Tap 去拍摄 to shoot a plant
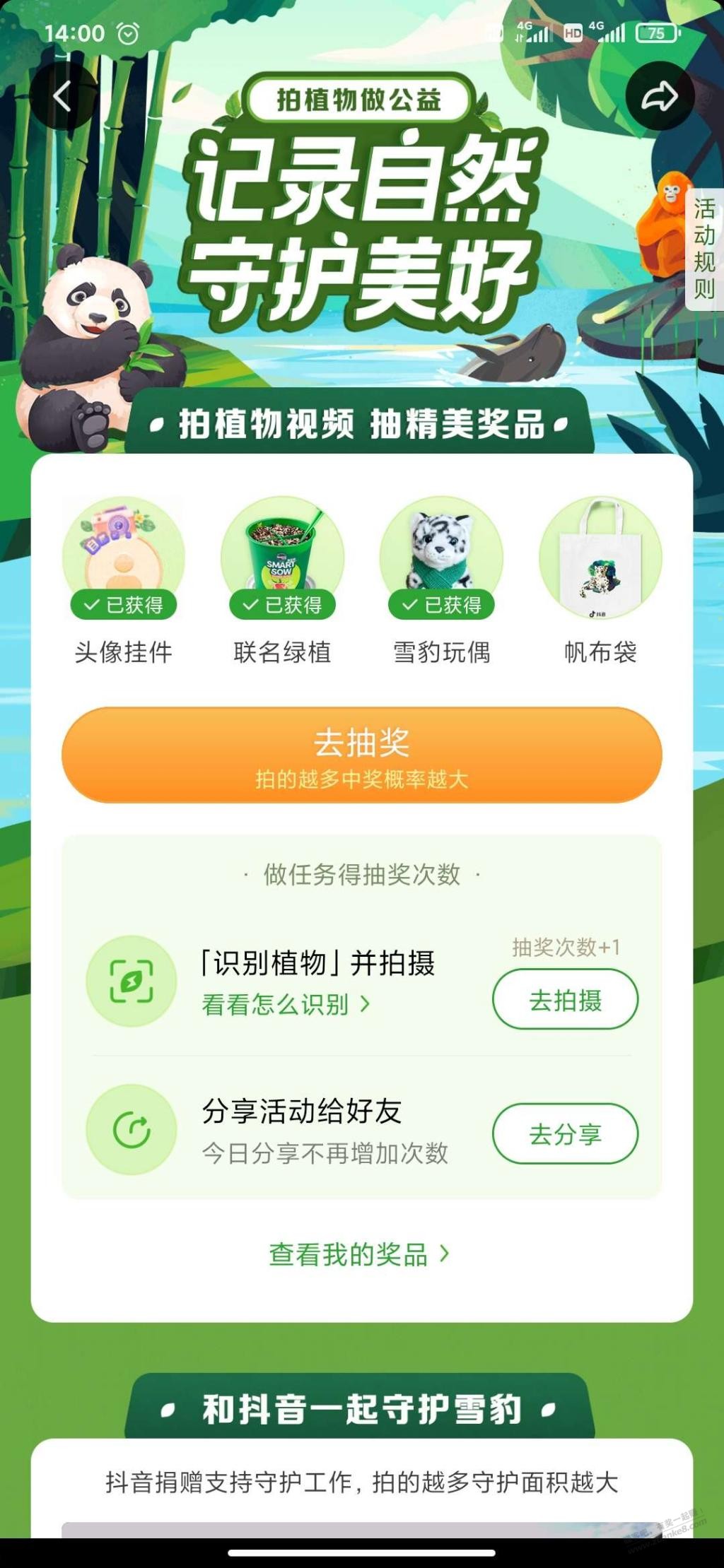The width and height of the screenshot is (724, 1568). (565, 1000)
